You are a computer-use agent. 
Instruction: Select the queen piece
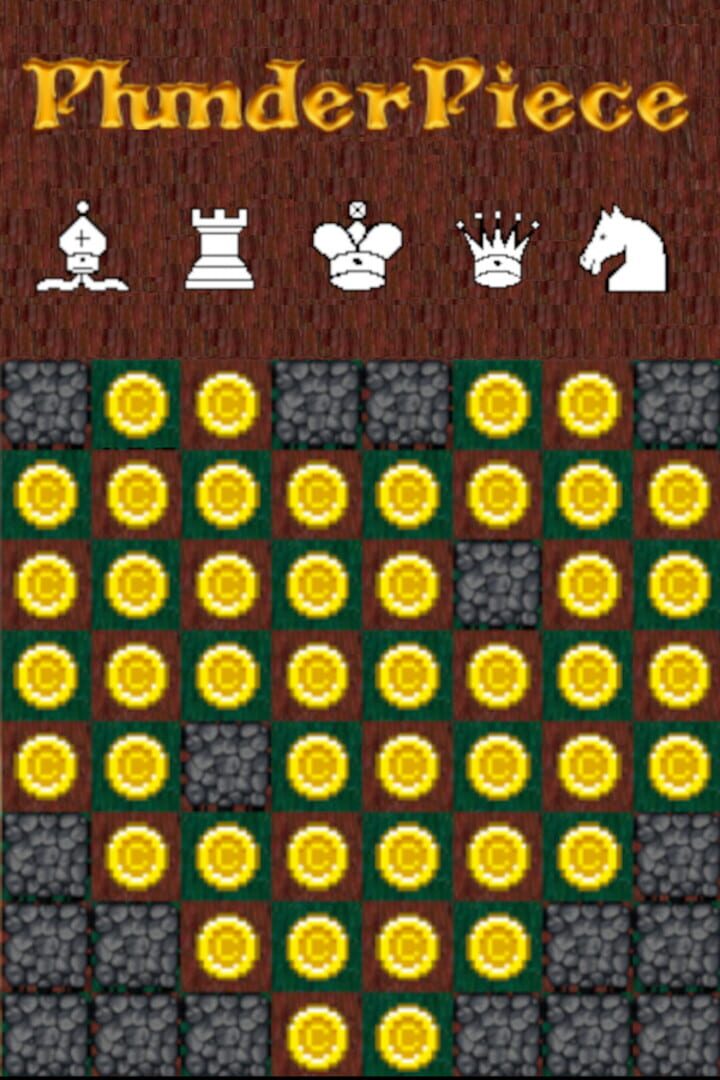[497, 250]
